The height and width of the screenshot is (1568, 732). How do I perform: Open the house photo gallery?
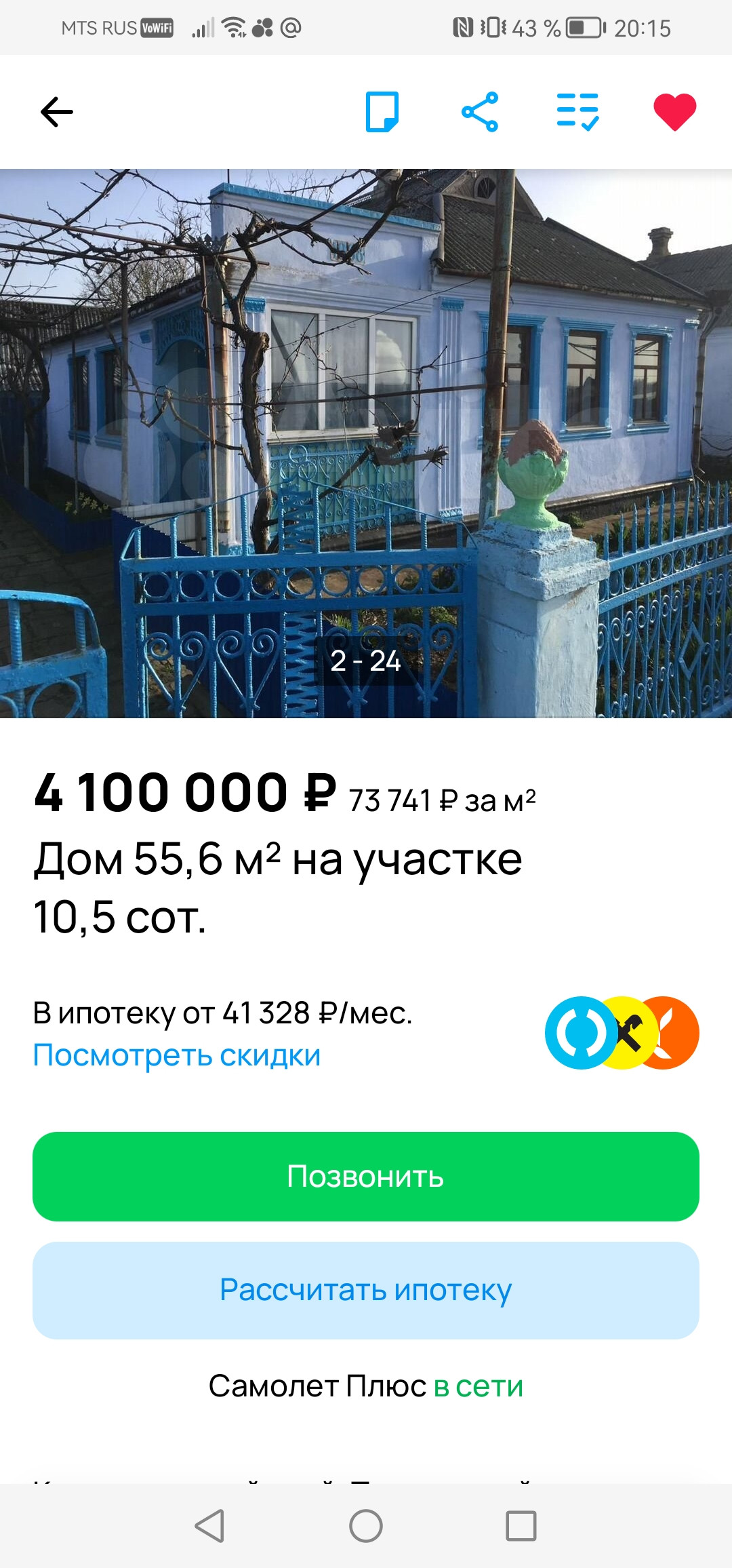click(x=366, y=444)
